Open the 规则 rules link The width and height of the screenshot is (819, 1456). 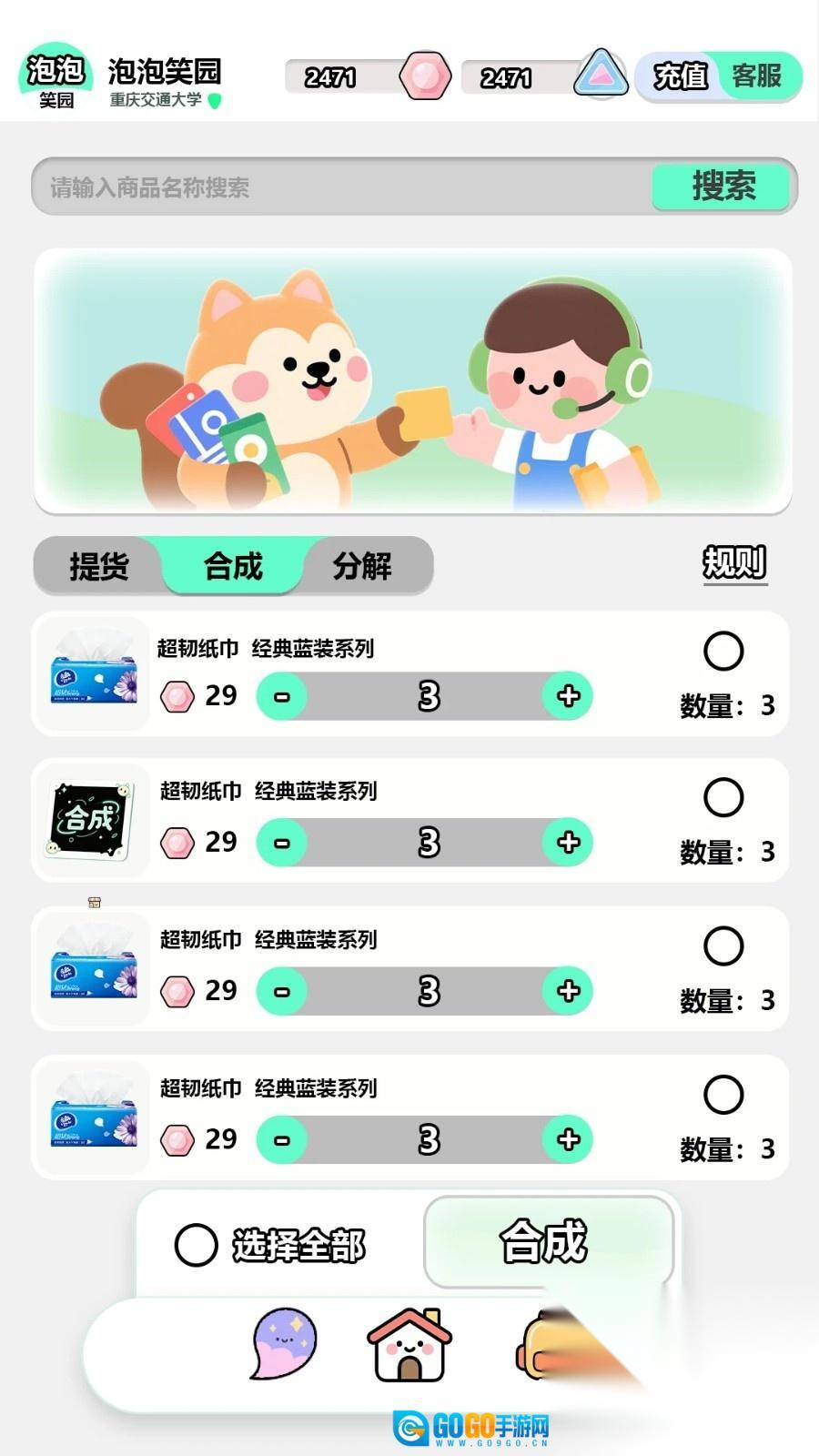[x=734, y=562]
